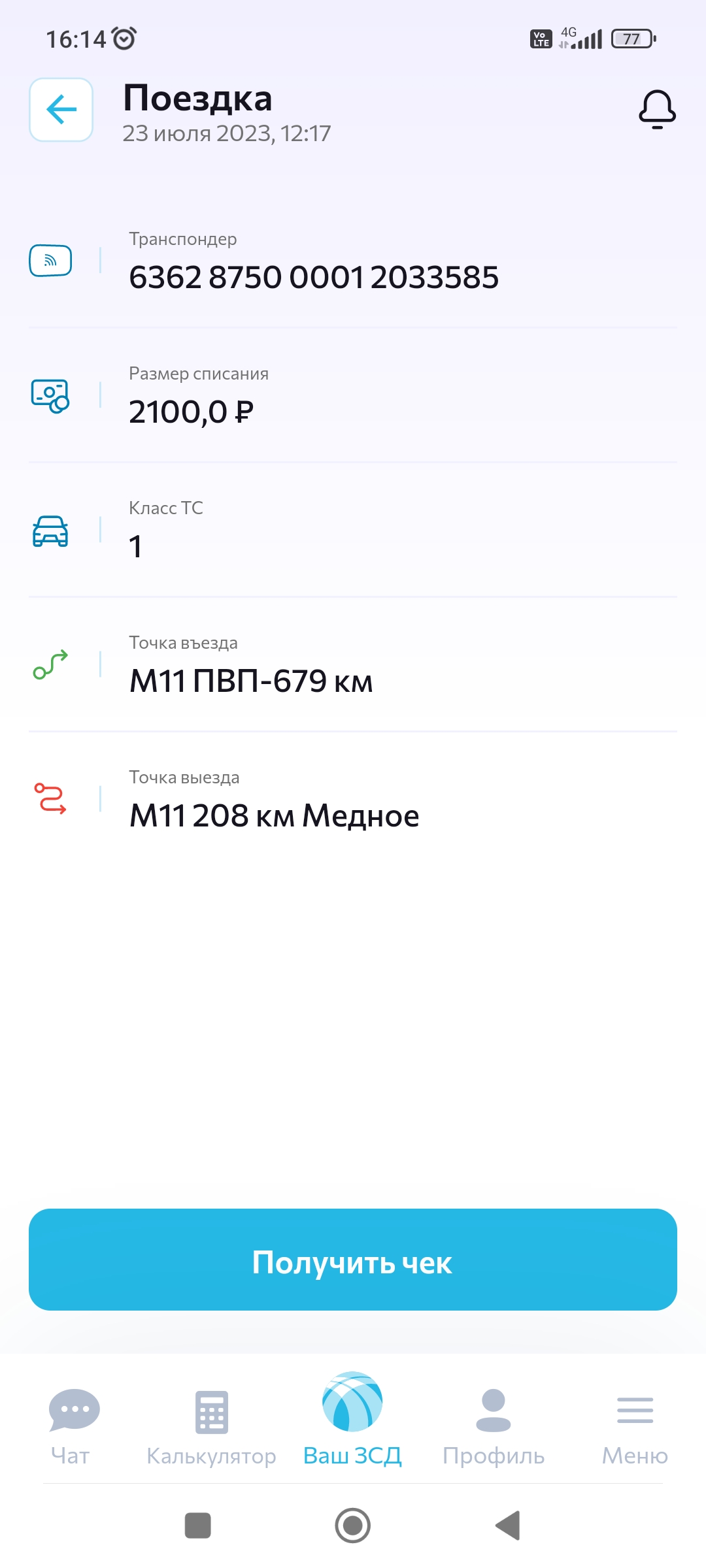Go to the Профиль tab
Viewport: 706px width, 1568px height.
[494, 1428]
